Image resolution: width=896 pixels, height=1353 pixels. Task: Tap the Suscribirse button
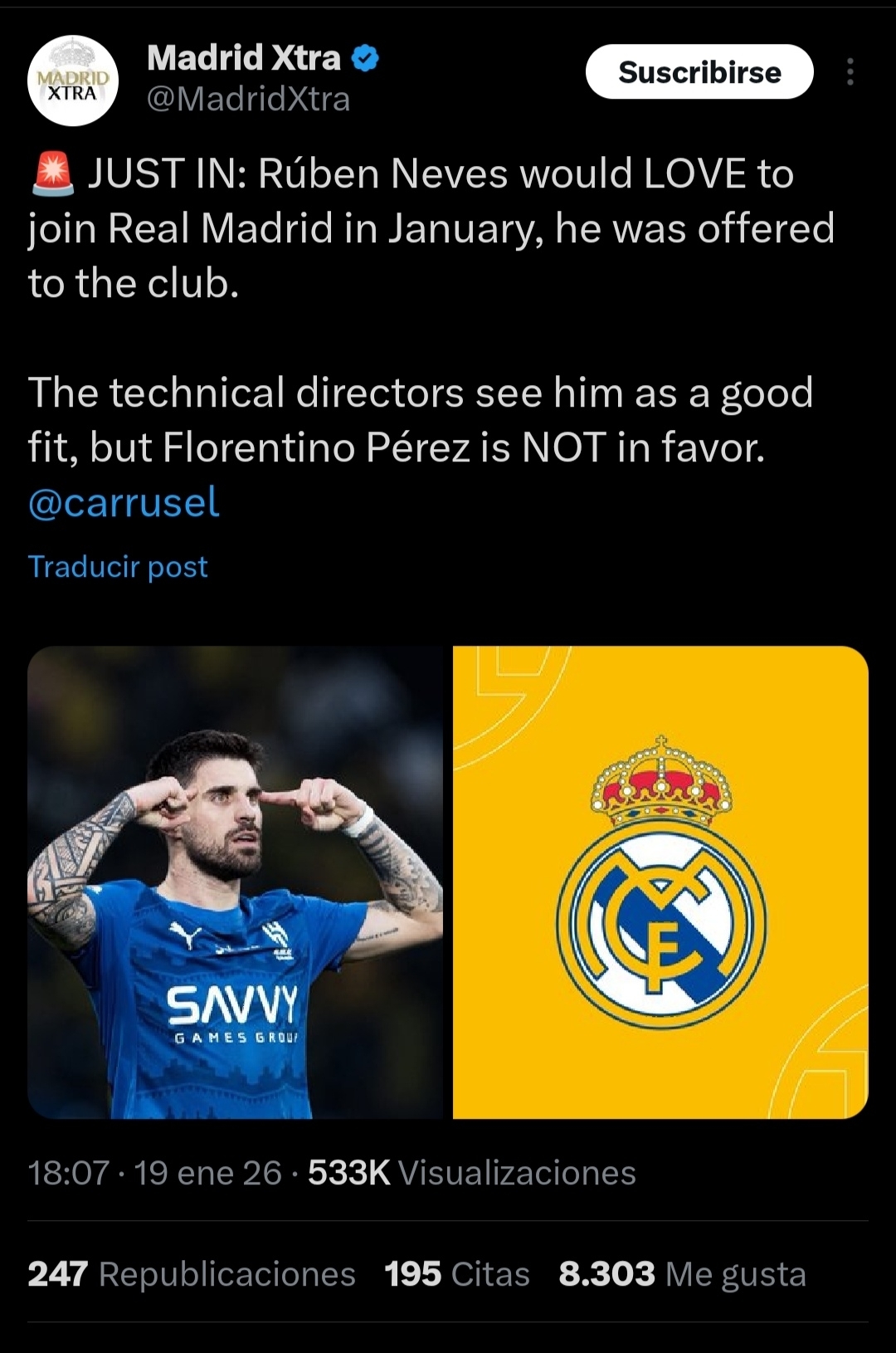coord(699,72)
